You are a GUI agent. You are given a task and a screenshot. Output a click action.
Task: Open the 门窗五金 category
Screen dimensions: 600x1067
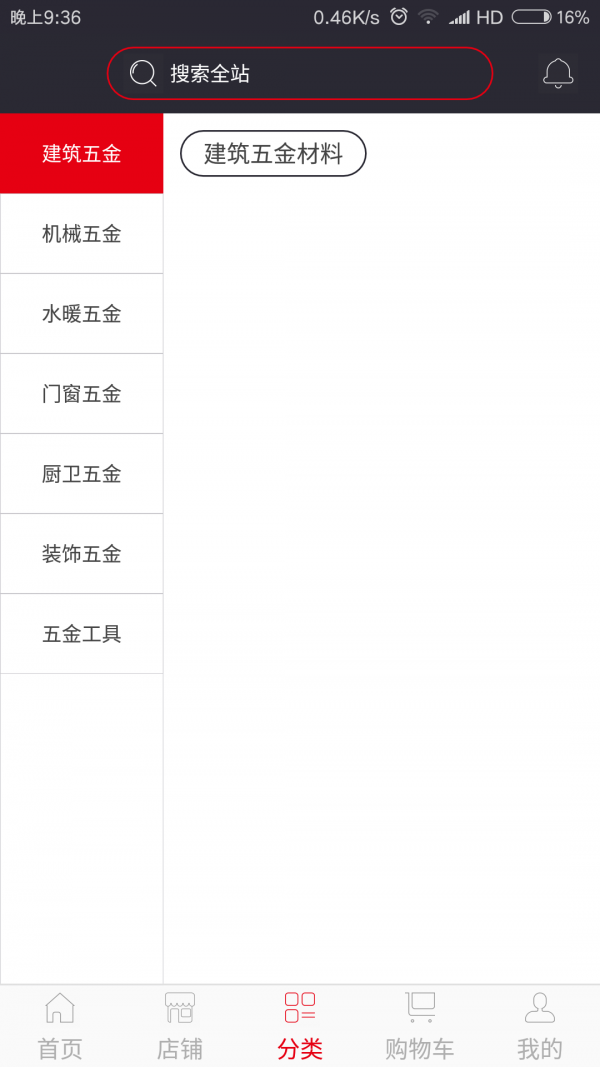click(82, 394)
